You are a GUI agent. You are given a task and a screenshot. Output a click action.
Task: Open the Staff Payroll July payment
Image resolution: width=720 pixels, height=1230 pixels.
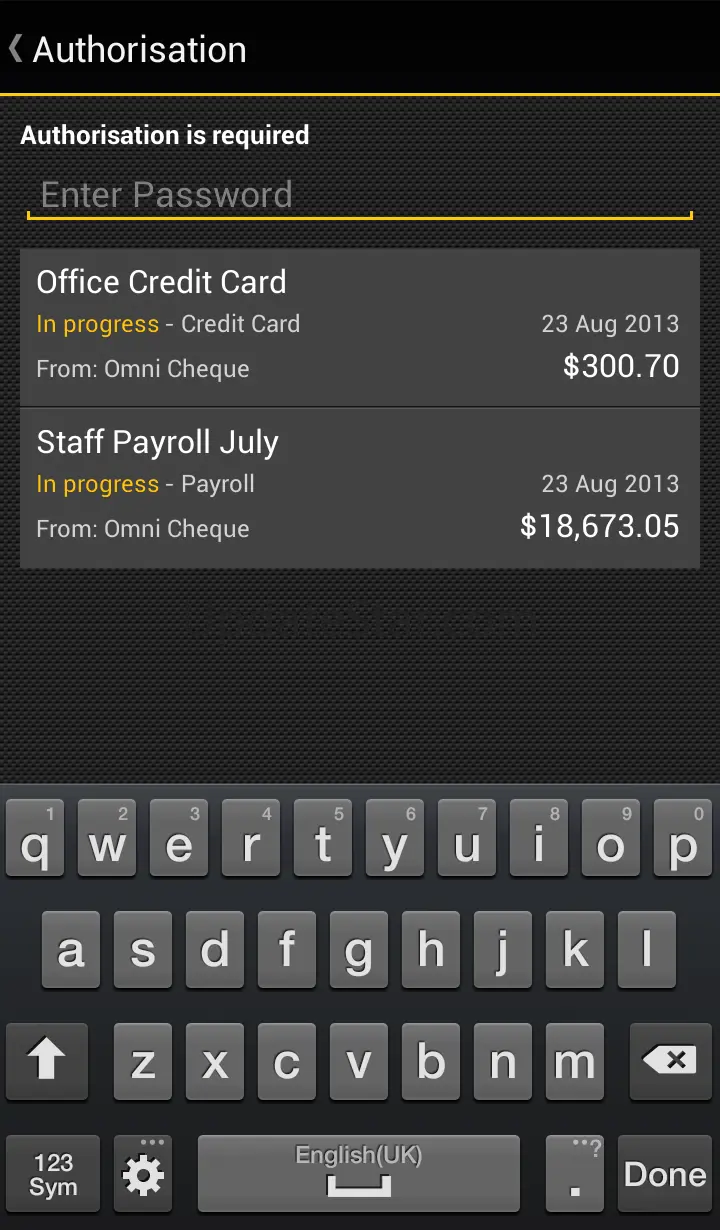coord(360,487)
